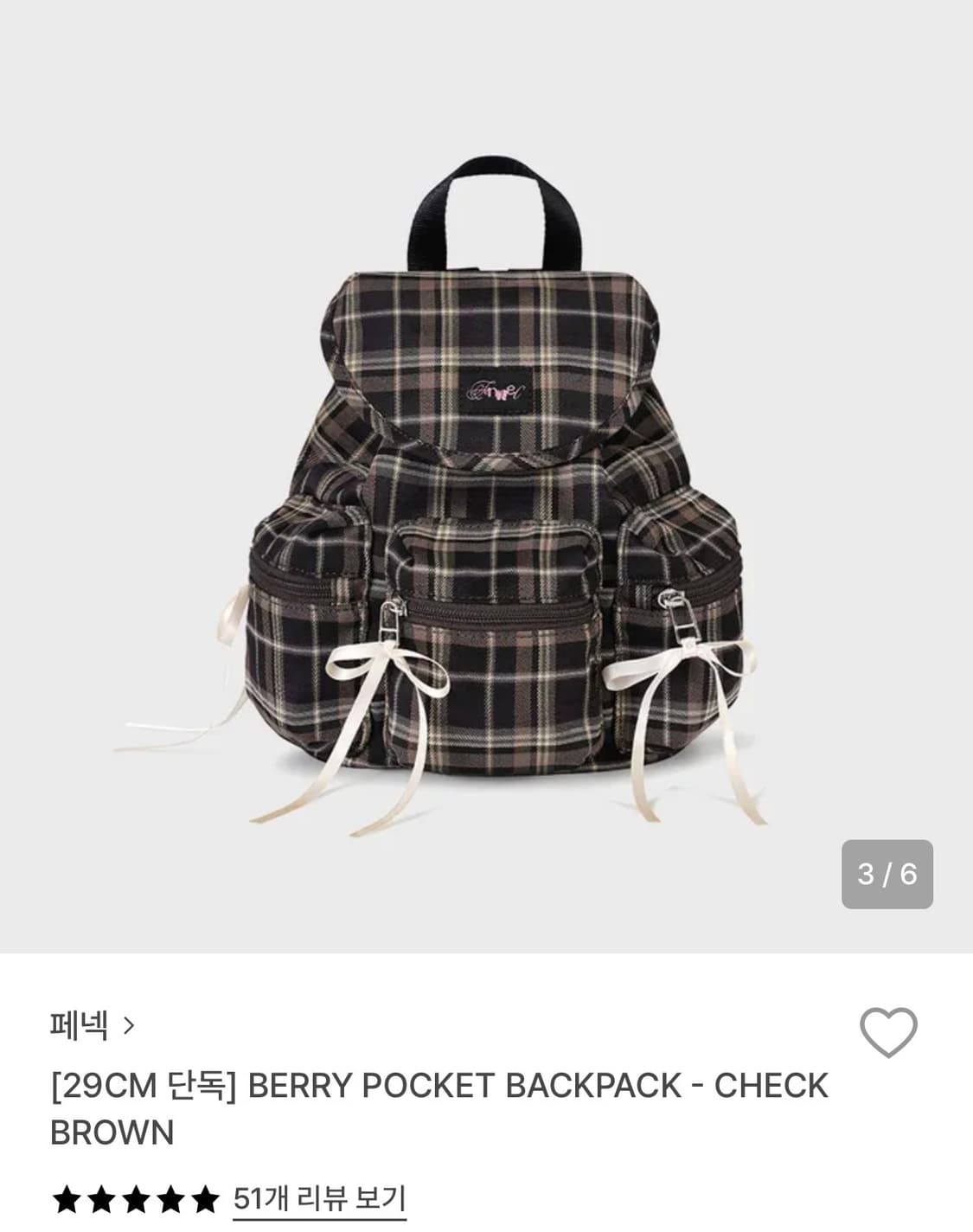
Task: View reviews by clicking 51개 리뷰 보기
Action: (x=317, y=1197)
